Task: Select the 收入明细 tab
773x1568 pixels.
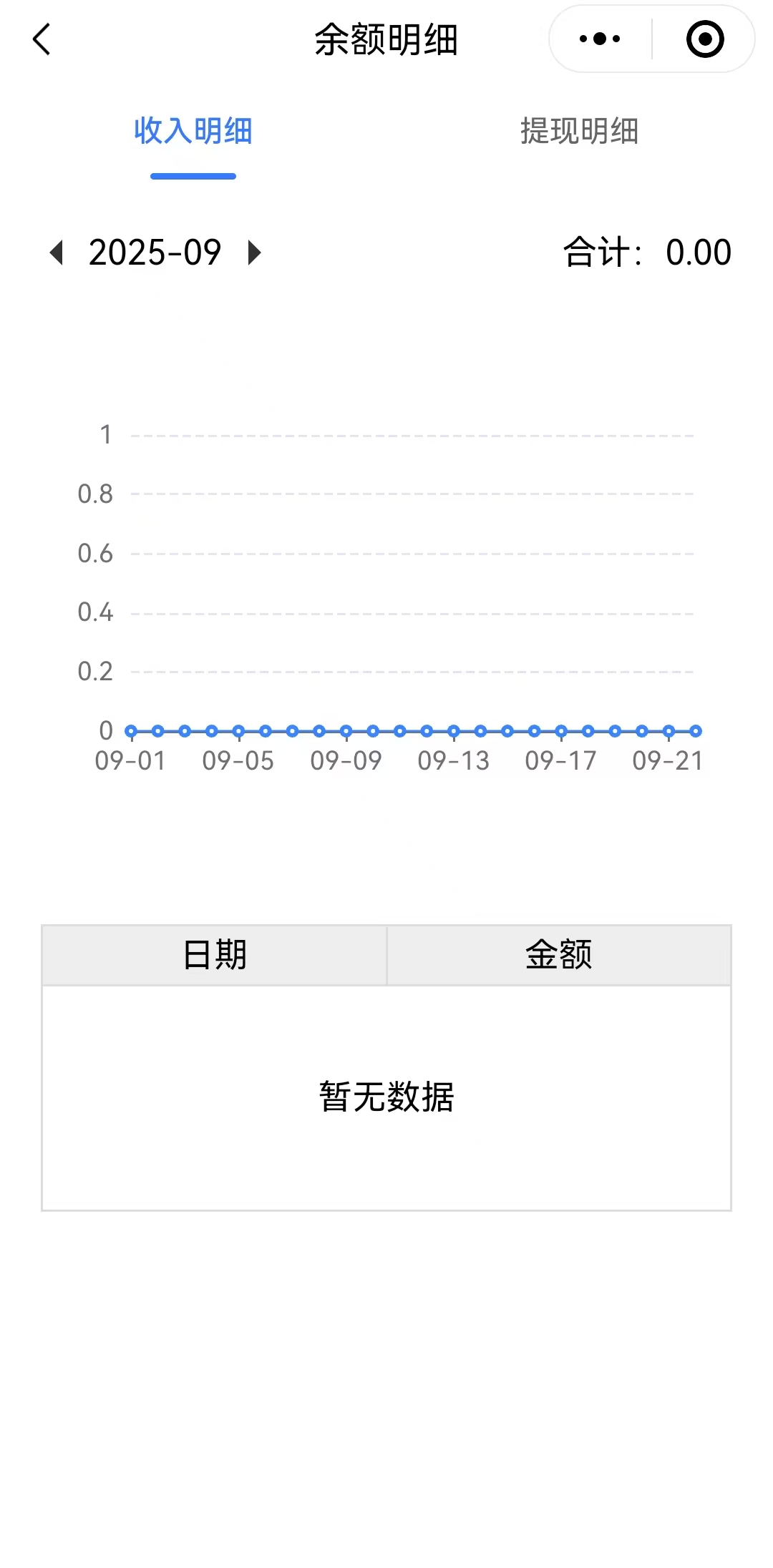Action: point(193,132)
